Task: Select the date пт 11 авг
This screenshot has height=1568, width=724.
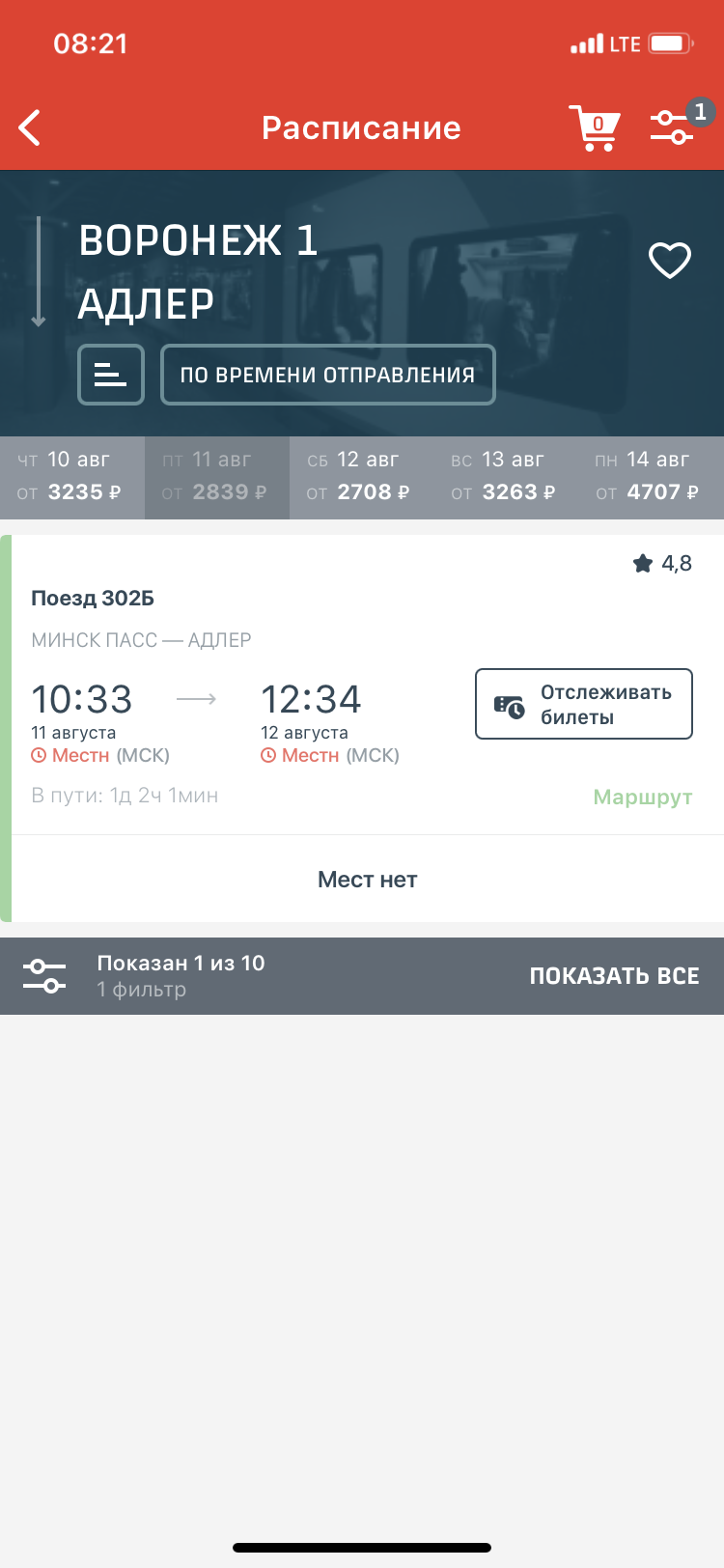Action: [216, 477]
